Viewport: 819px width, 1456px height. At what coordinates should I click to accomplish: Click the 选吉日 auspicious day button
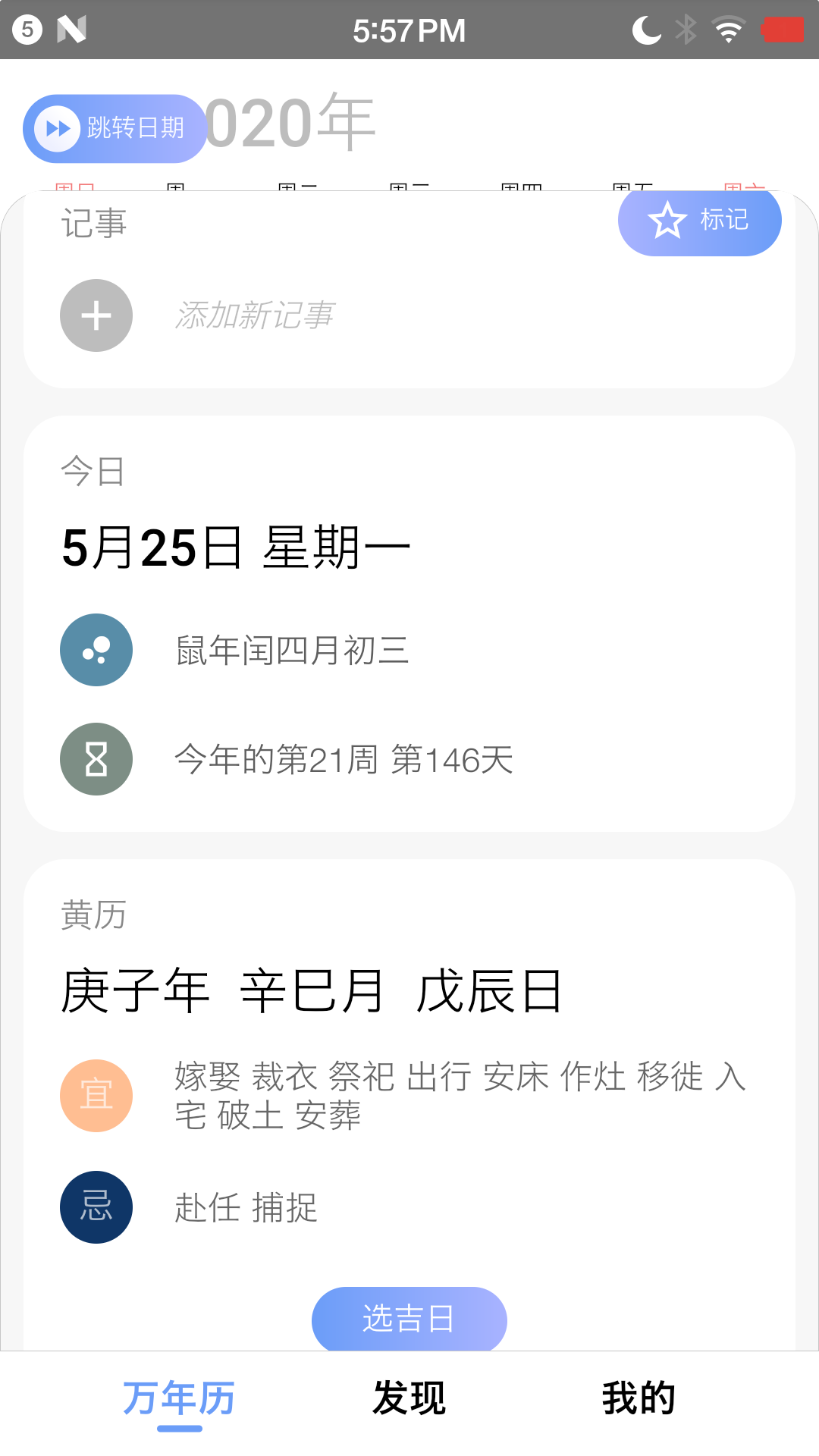click(409, 1319)
